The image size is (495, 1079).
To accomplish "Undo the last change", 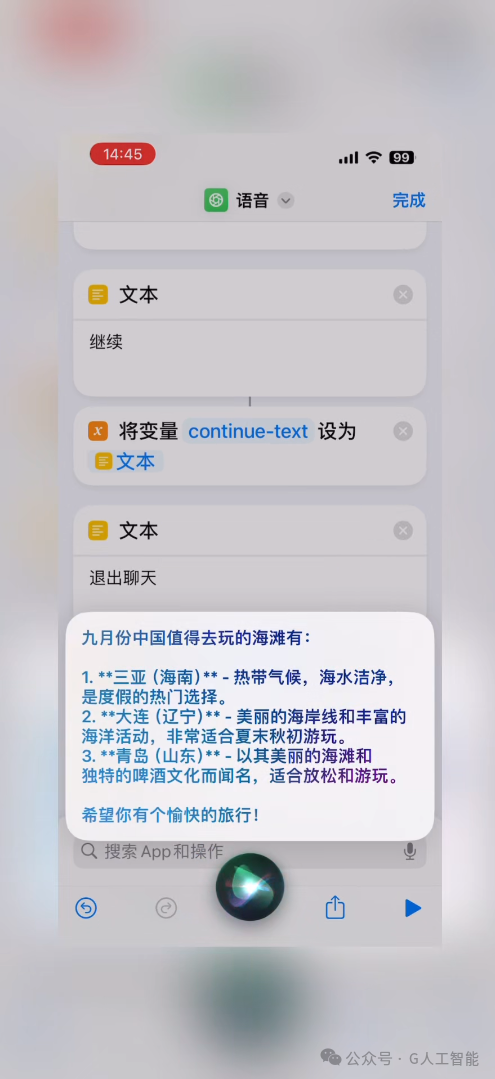I will click(x=86, y=908).
